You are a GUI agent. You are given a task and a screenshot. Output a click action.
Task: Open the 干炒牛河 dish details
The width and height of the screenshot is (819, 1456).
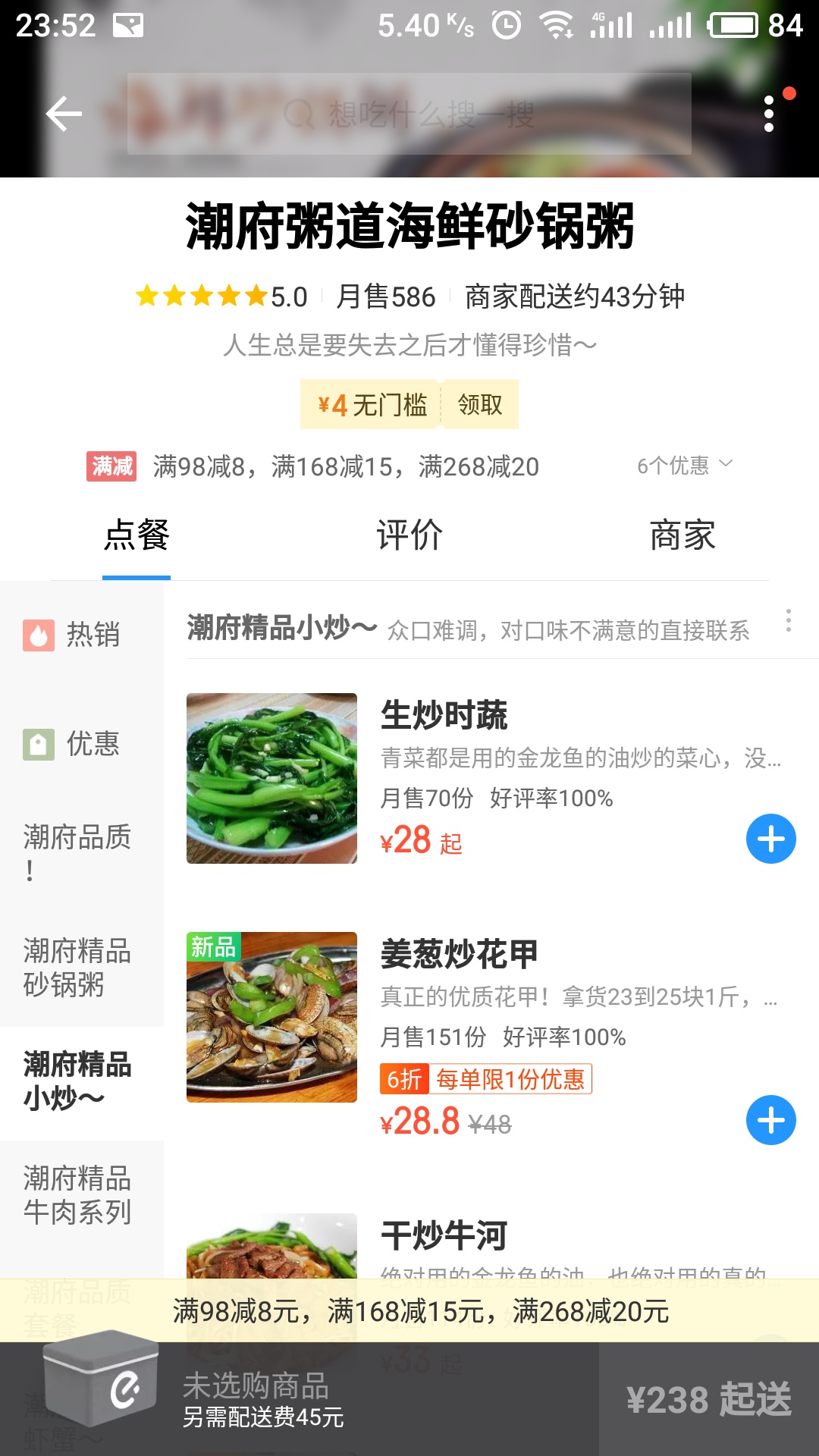[444, 1236]
